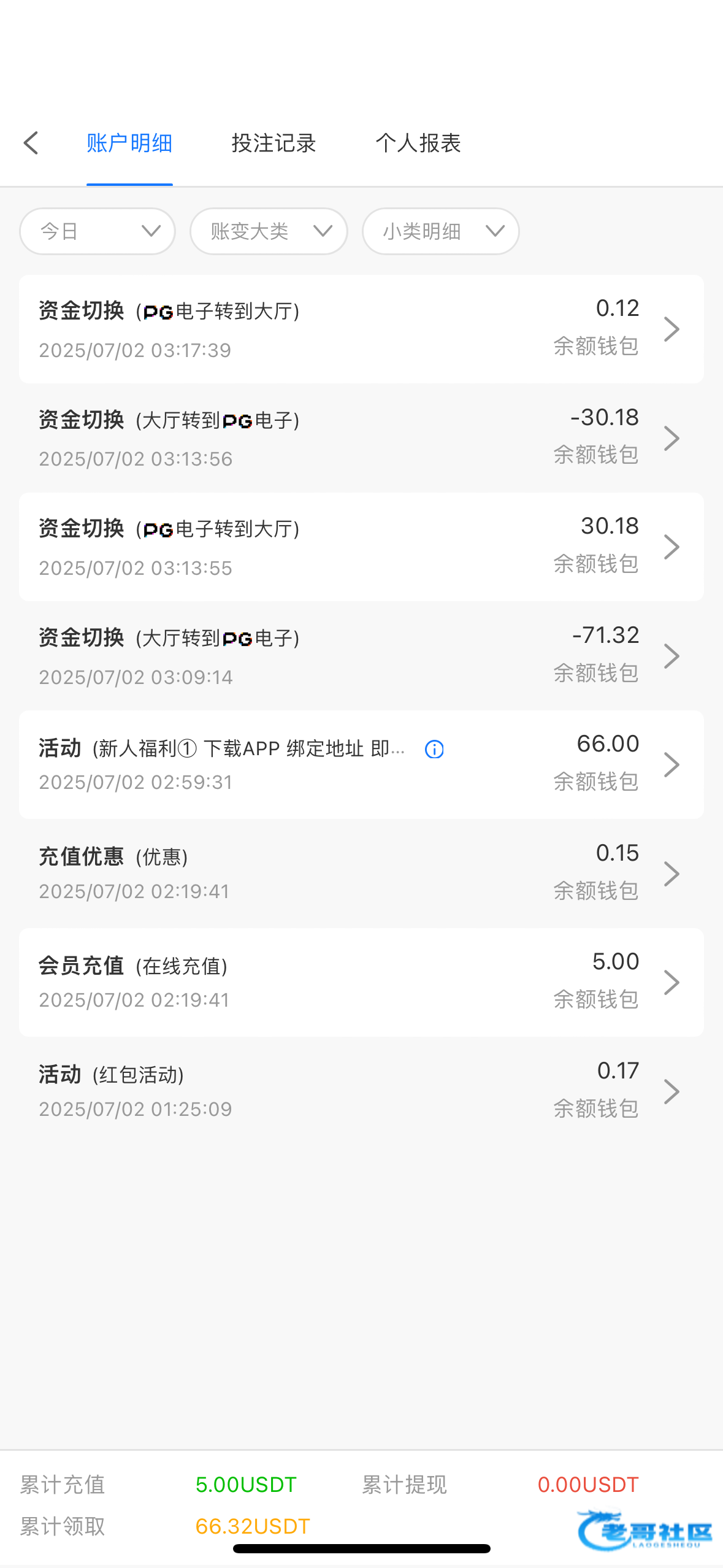The image size is (723, 1568).
Task: Open the 0.12 资金切换 record at 03:17:39
Action: (x=361, y=329)
